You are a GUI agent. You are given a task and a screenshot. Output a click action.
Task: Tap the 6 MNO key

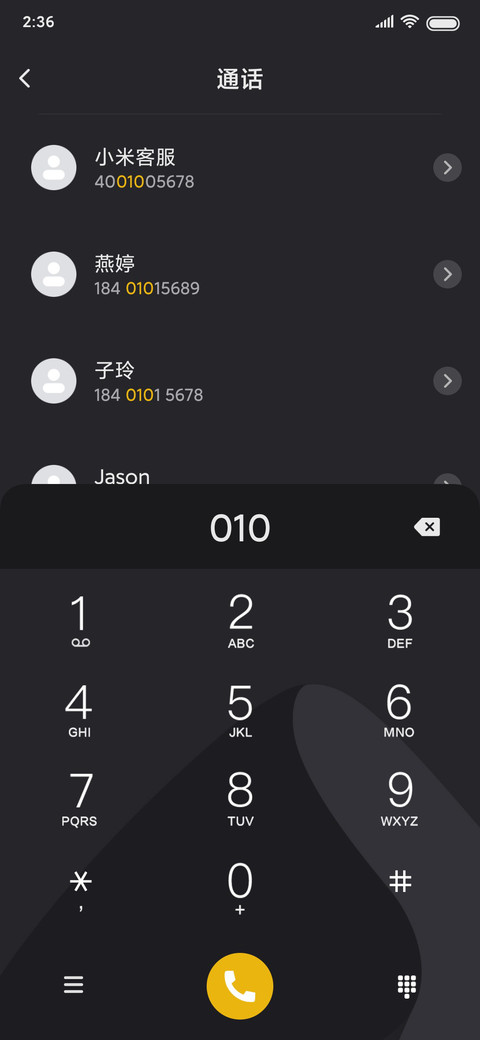coord(399,711)
